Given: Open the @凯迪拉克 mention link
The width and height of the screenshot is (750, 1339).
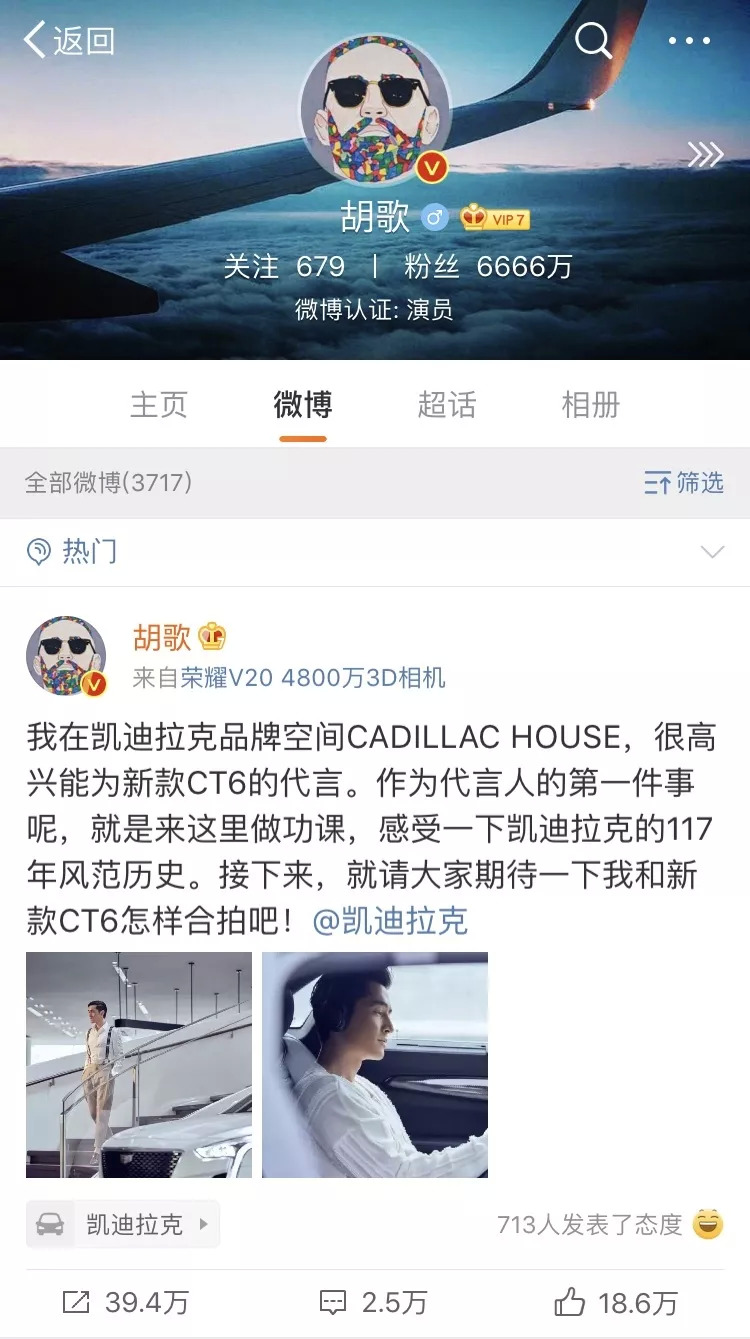Looking at the screenshot, I should tap(390, 921).
